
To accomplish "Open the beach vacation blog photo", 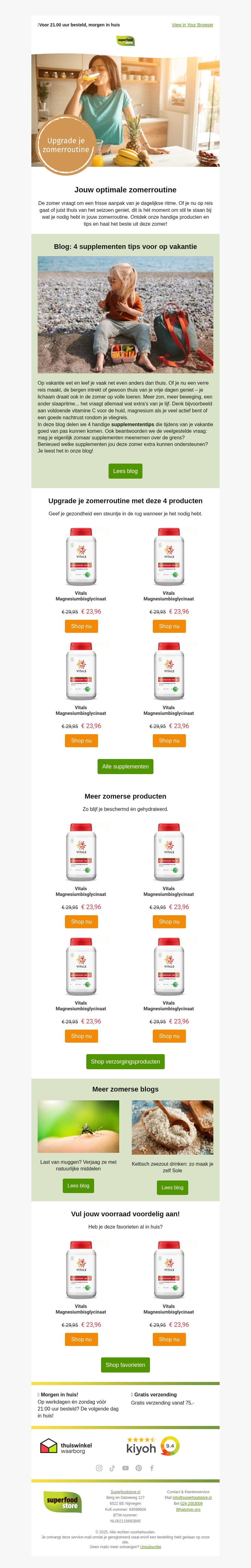I will coord(125,314).
